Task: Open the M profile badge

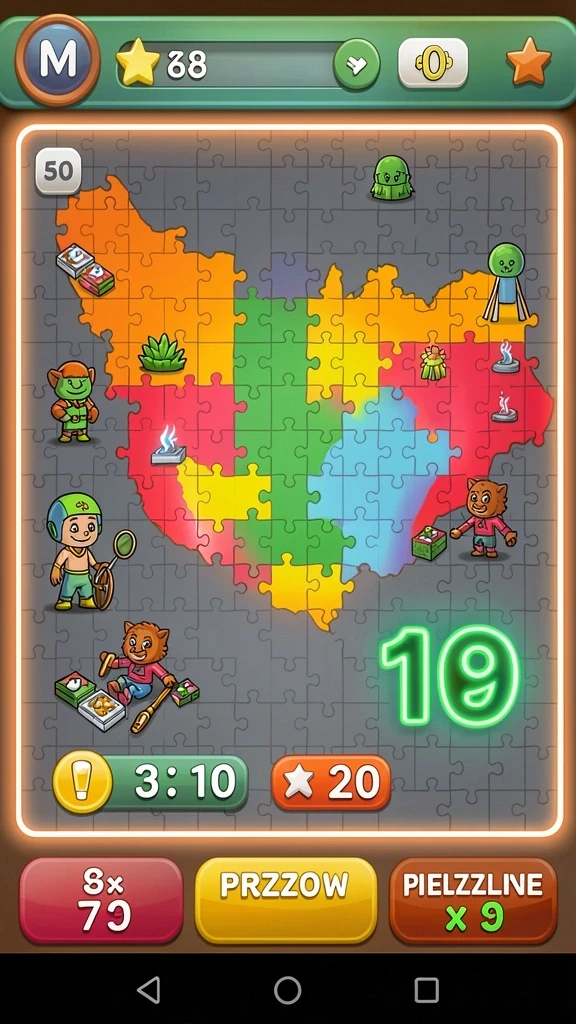Action: pyautogui.click(x=57, y=60)
